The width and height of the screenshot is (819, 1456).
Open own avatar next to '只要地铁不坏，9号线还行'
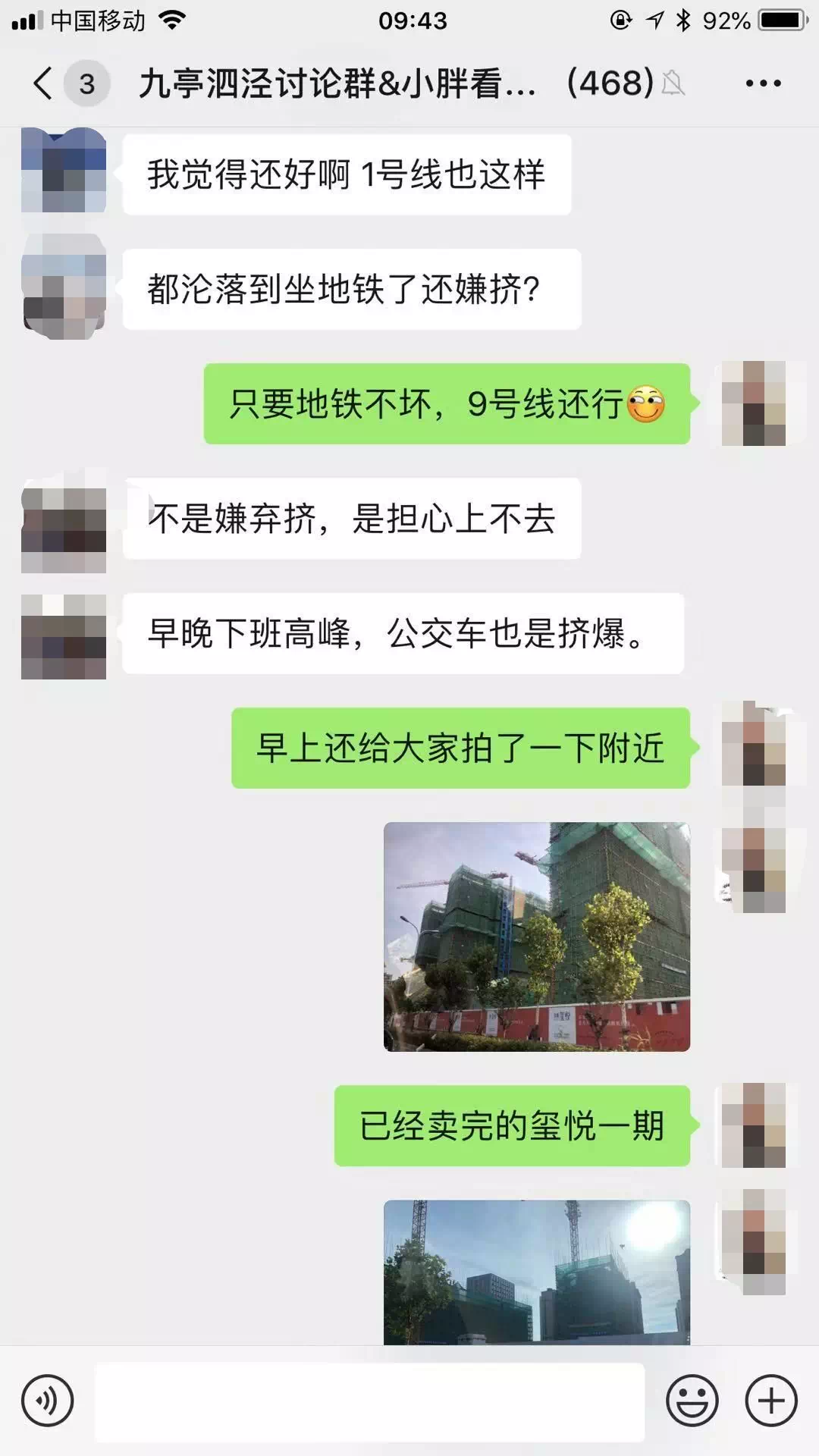[753, 403]
